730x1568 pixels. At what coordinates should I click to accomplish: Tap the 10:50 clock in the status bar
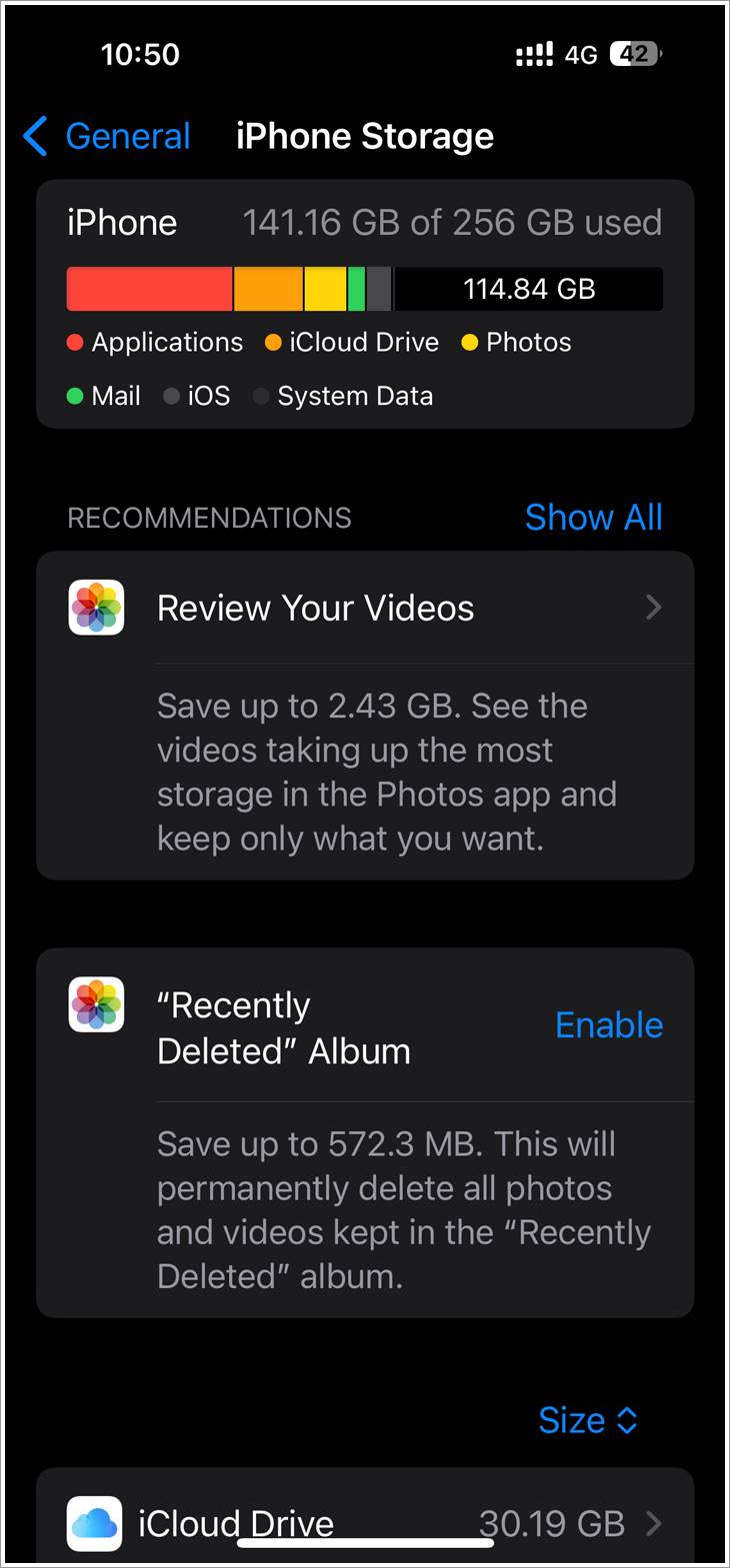140,54
